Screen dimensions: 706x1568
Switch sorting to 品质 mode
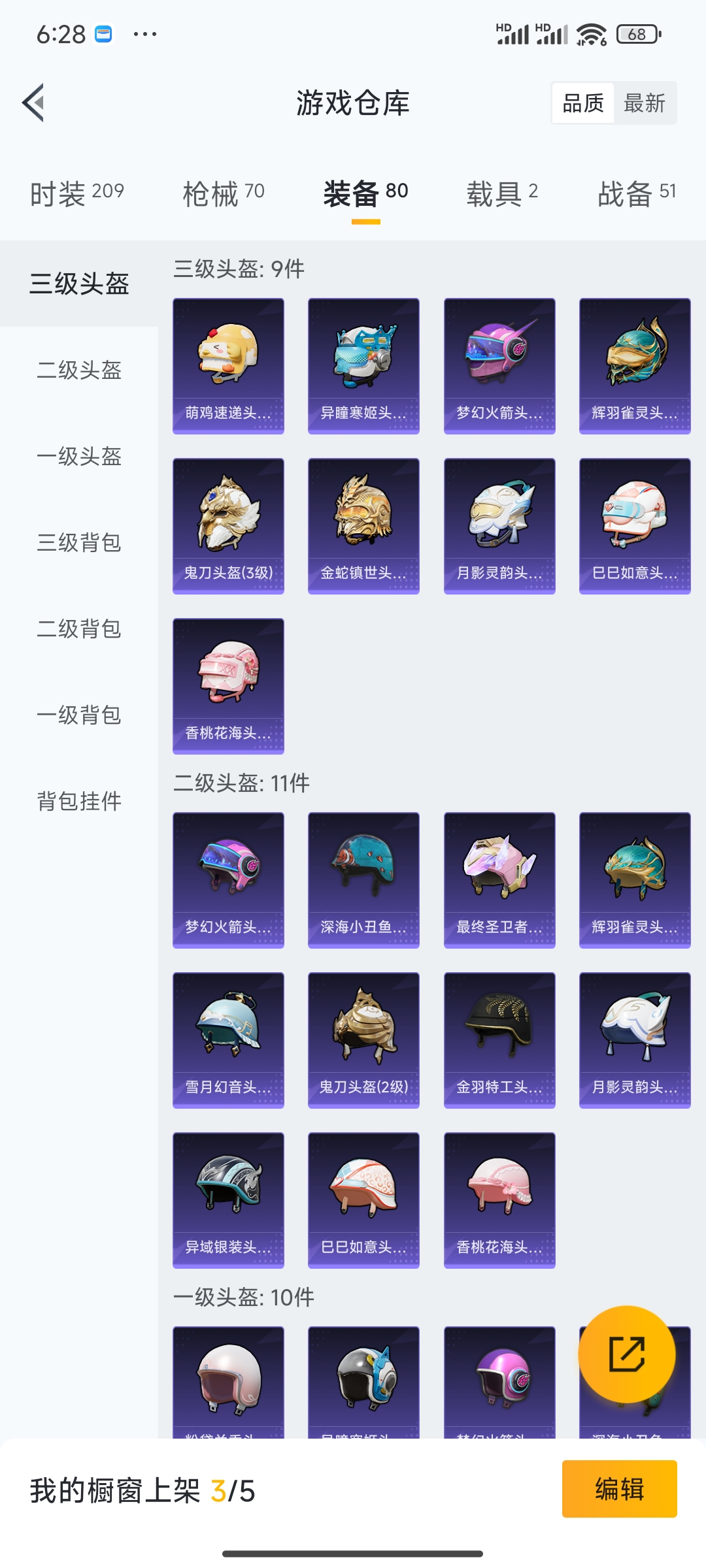click(x=584, y=103)
